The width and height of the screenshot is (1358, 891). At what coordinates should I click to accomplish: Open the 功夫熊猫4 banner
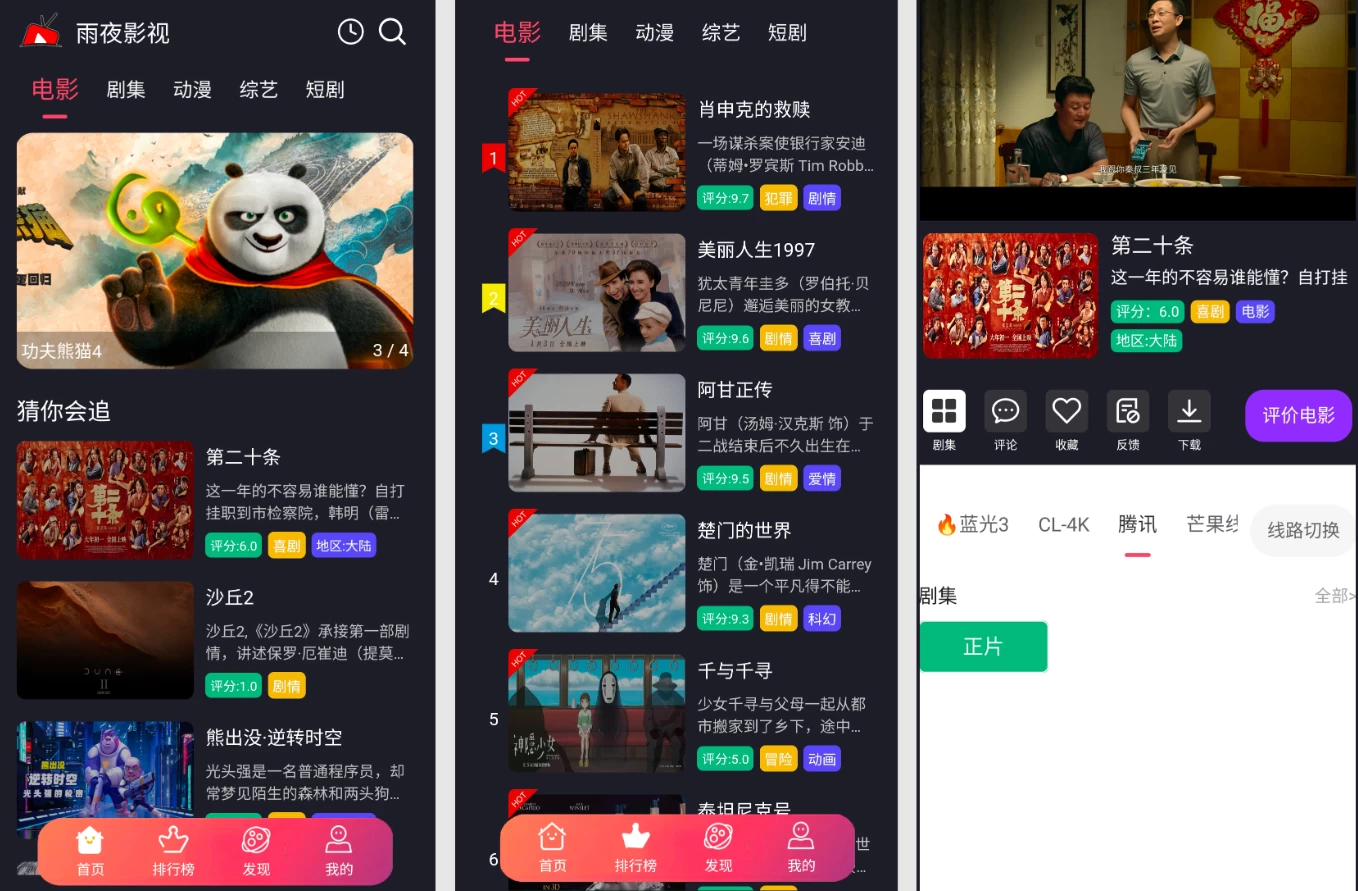(x=215, y=250)
